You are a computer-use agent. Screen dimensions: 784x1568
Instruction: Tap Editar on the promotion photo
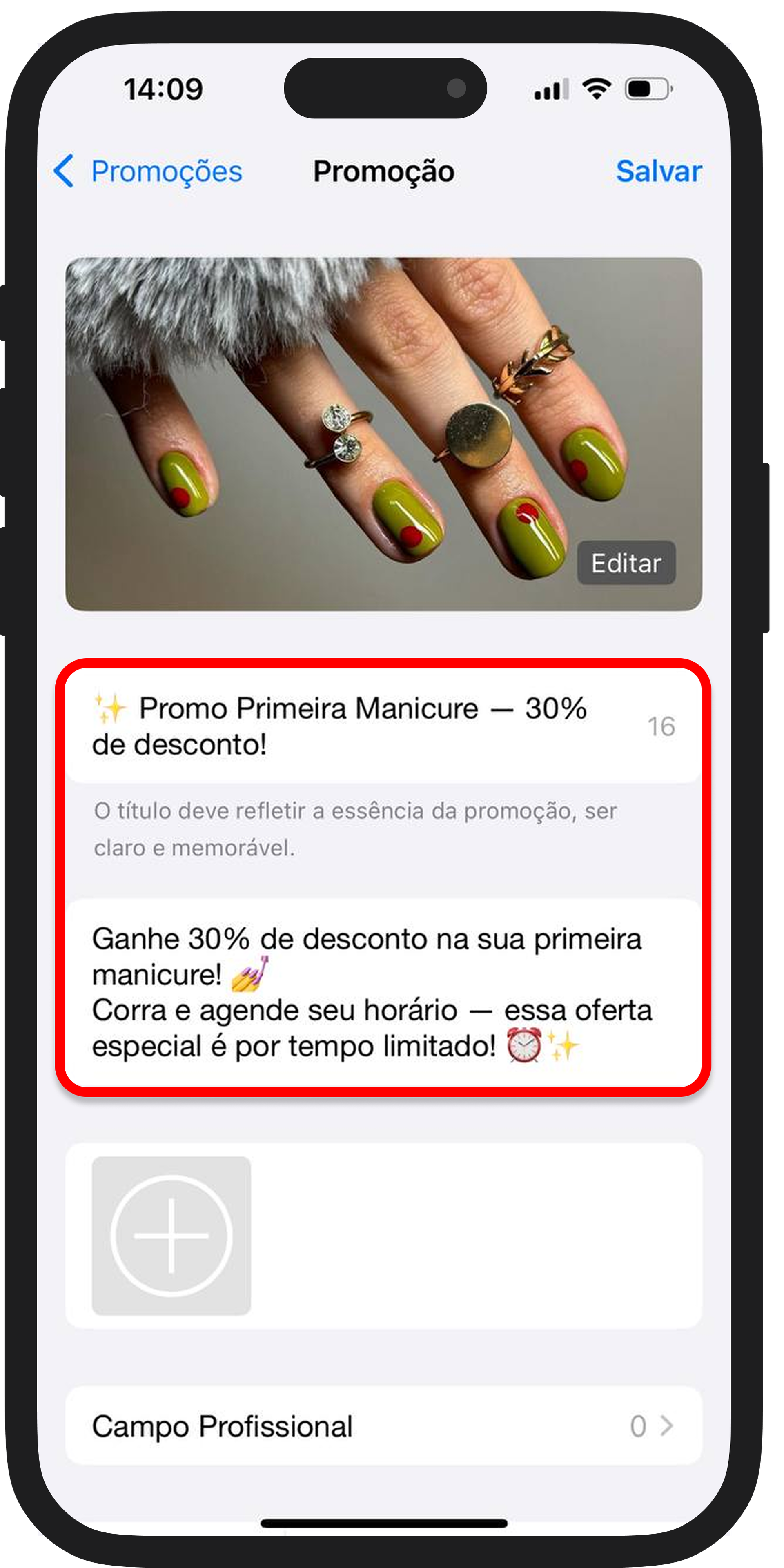[x=626, y=563]
